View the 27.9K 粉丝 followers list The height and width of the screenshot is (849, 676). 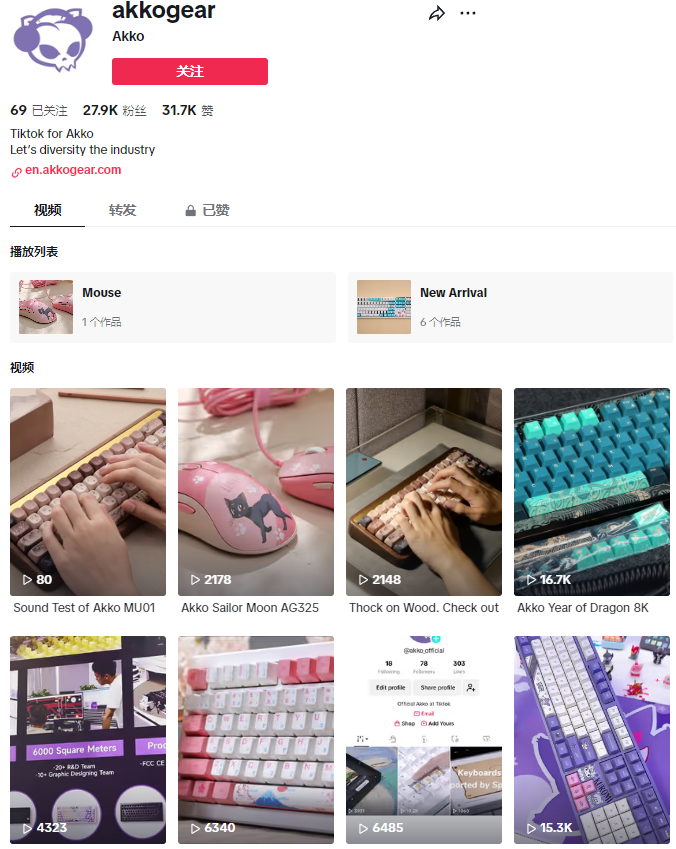(114, 110)
